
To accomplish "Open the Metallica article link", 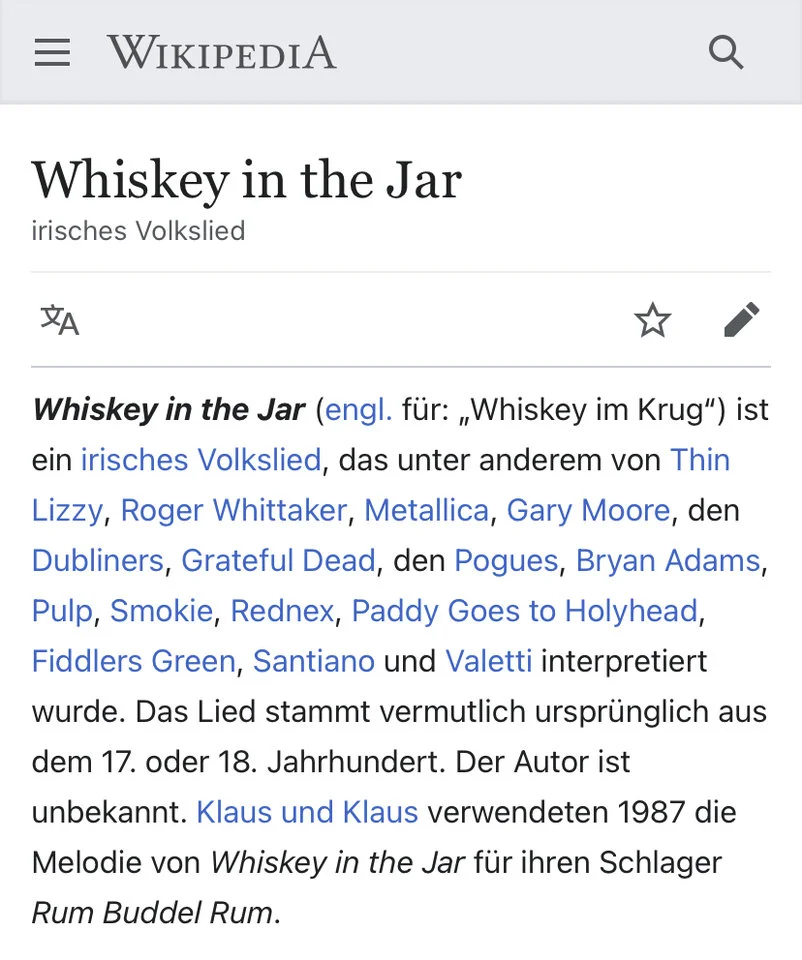I will pos(426,510).
